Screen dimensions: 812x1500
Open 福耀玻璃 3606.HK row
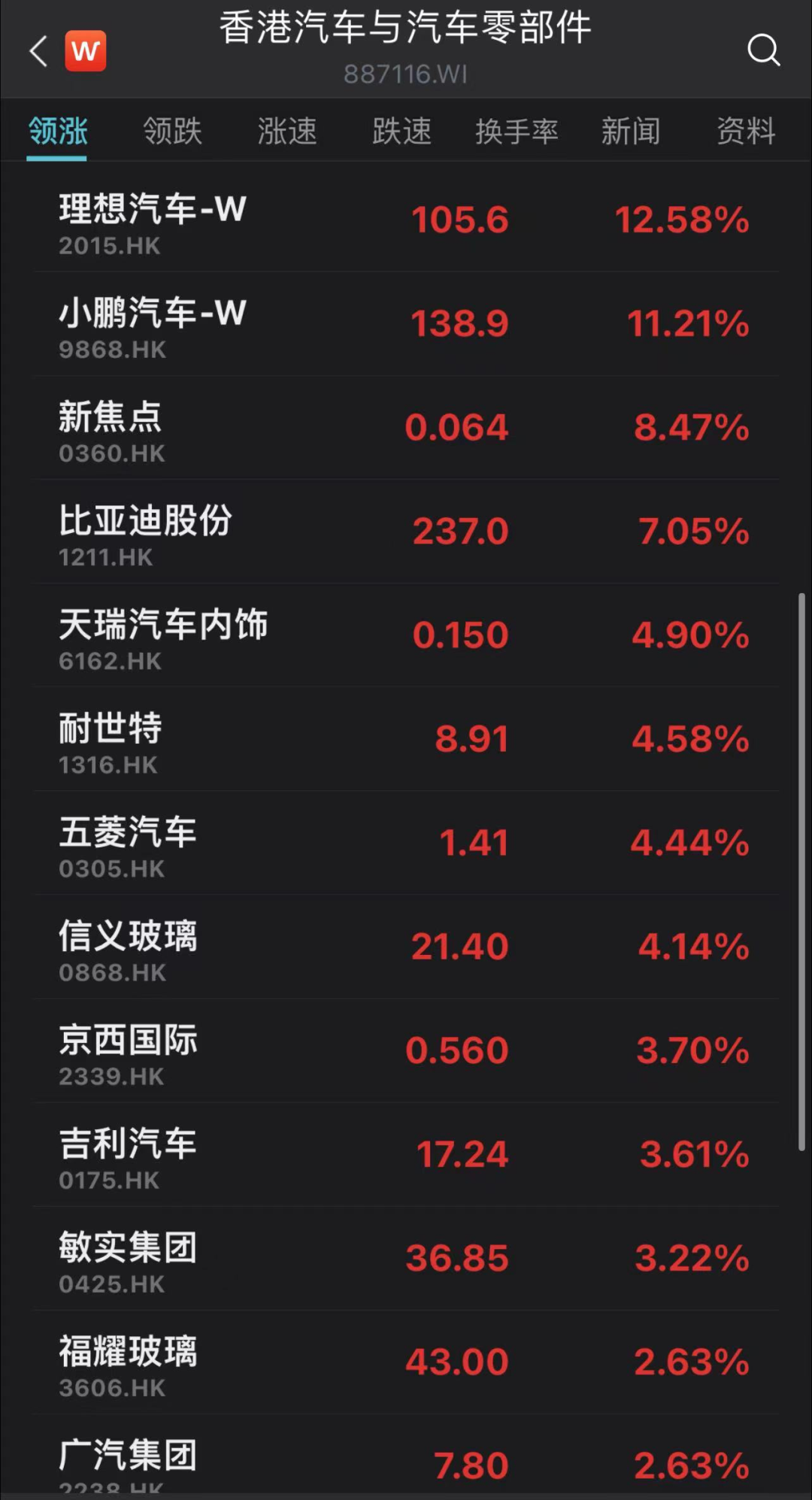[406, 1362]
